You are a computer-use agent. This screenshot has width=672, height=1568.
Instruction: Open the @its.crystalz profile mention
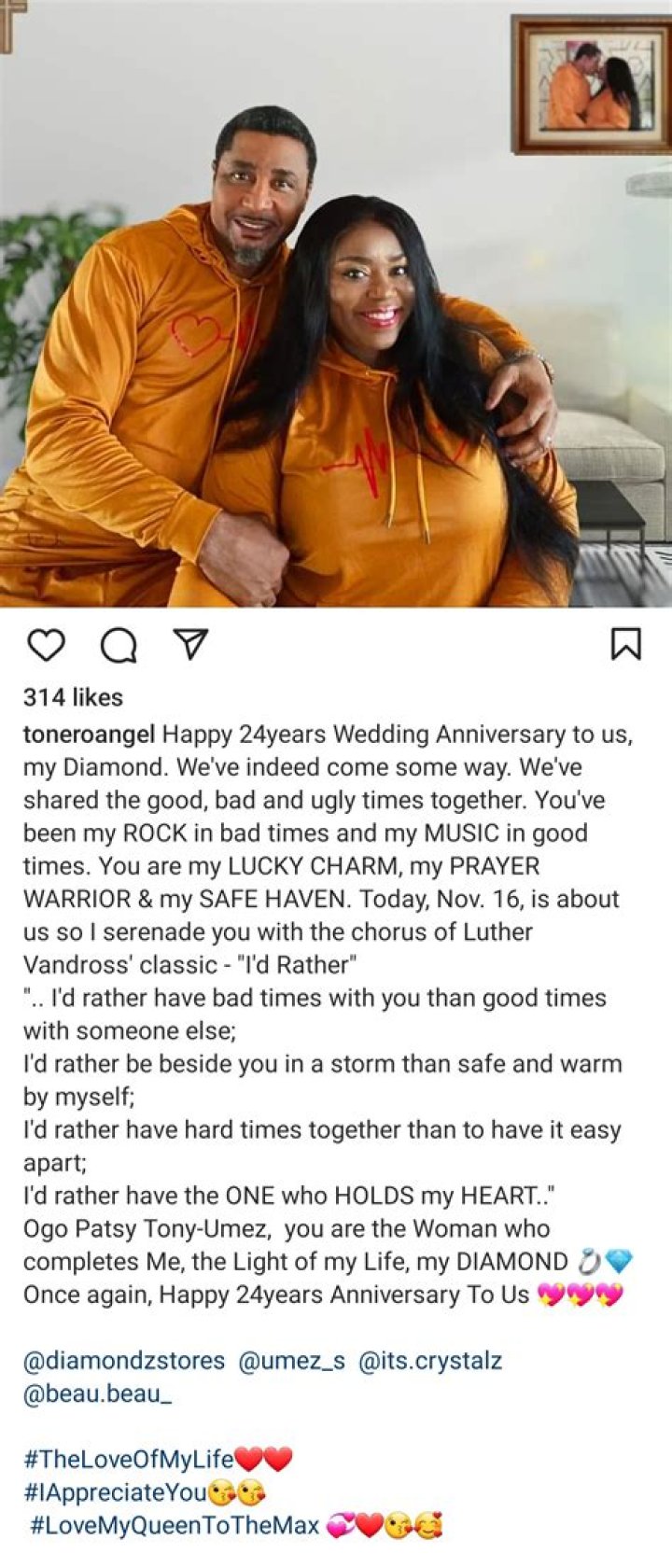(430, 1361)
